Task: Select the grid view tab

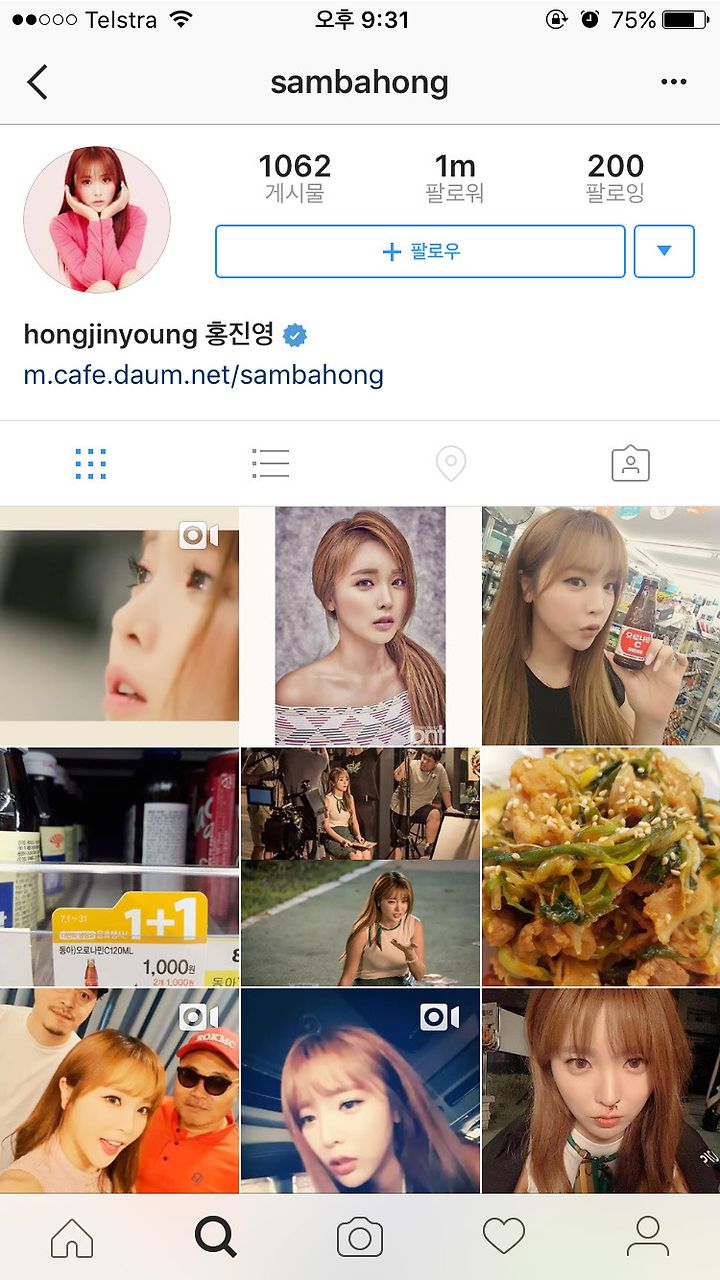Action: click(x=90, y=464)
